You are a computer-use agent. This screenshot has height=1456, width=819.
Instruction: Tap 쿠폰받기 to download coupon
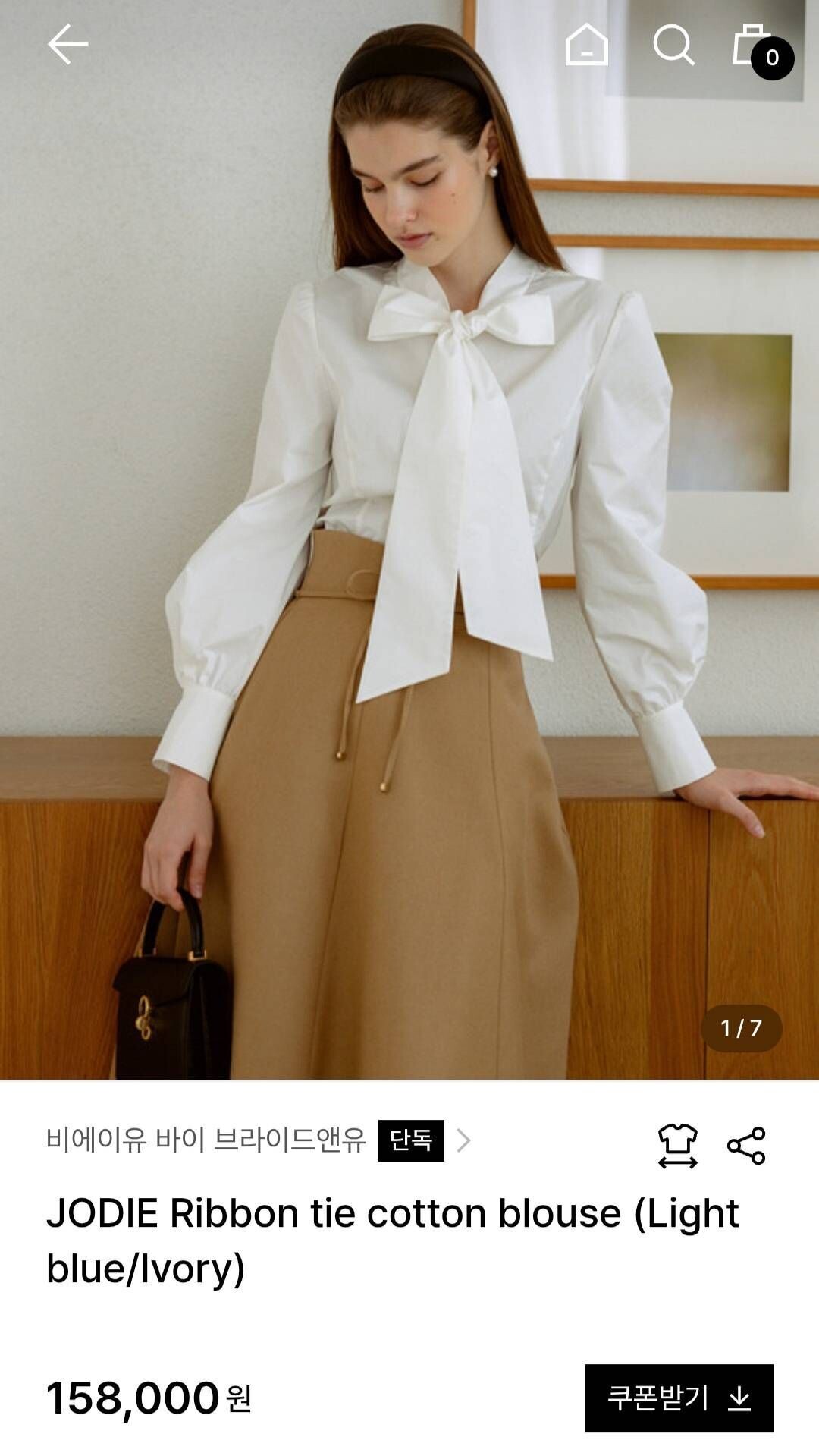click(x=678, y=1398)
